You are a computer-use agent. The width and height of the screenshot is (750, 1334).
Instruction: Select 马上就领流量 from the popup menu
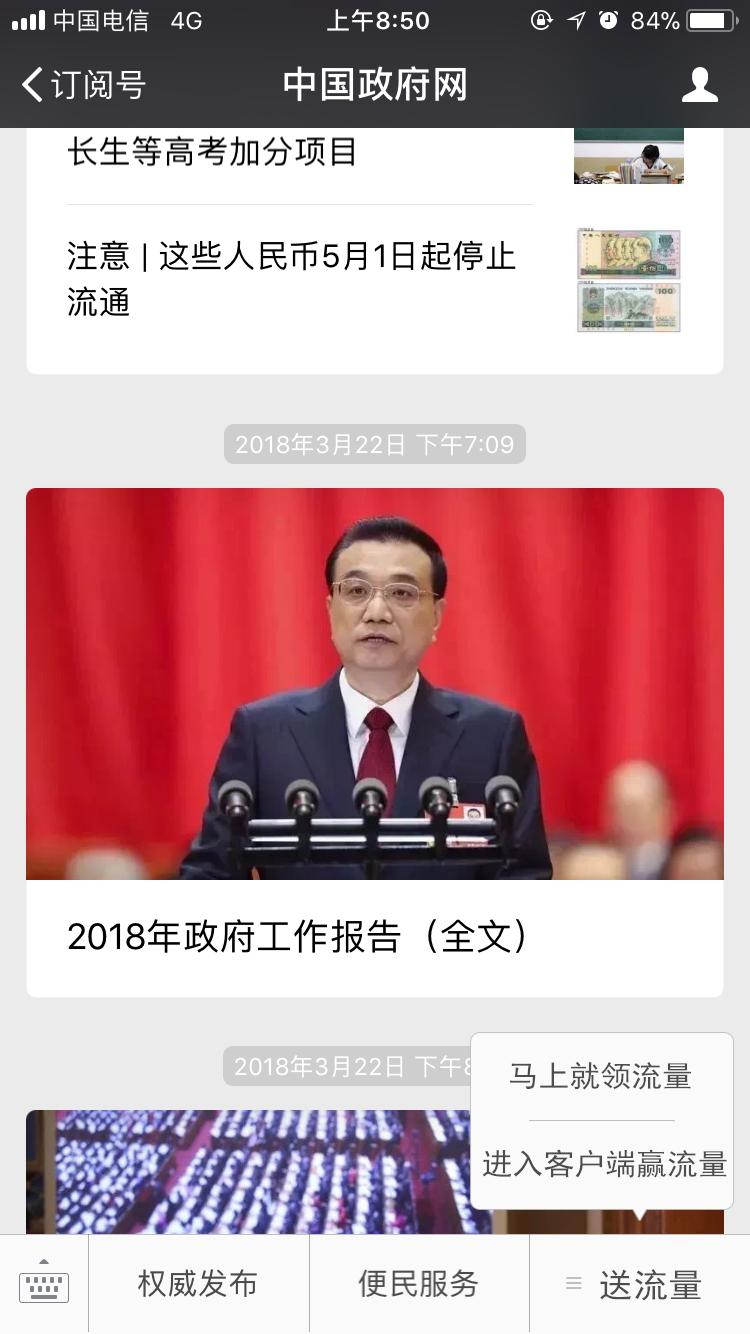(x=601, y=1077)
